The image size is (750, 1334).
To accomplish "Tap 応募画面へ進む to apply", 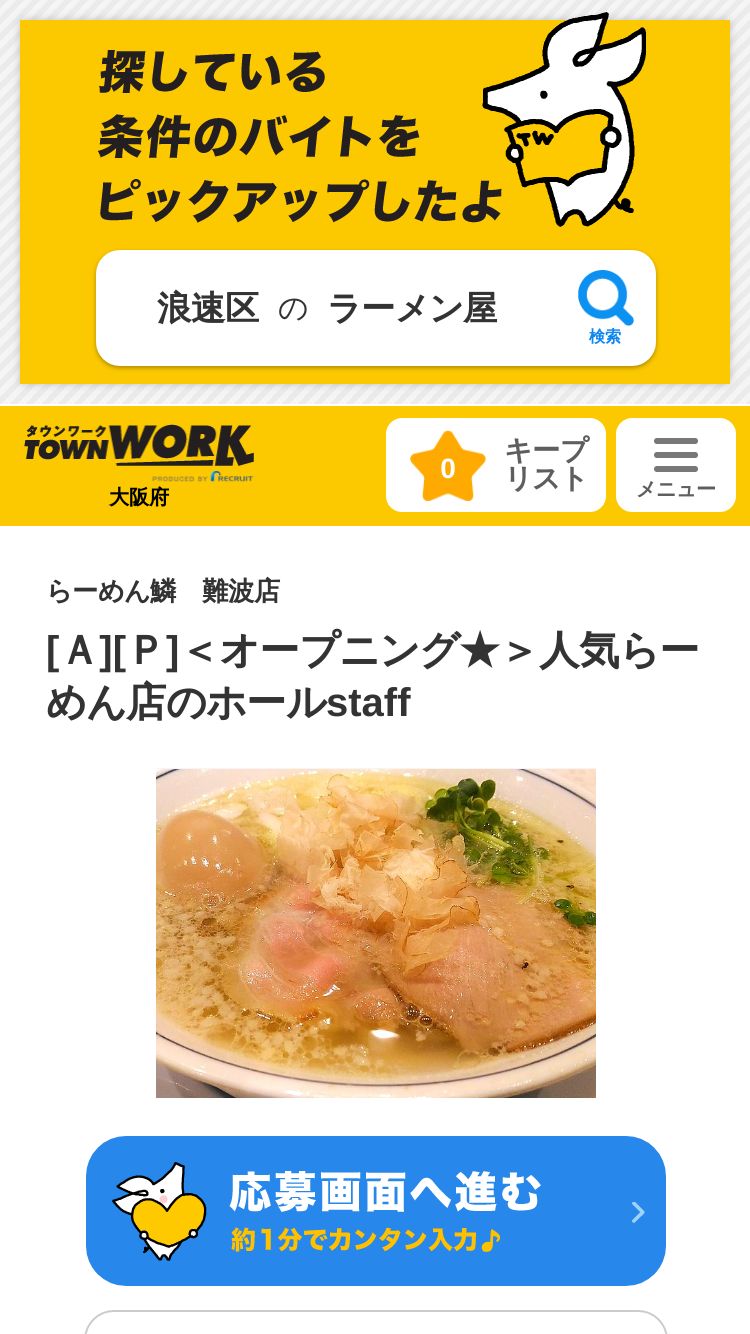I will click(376, 1211).
